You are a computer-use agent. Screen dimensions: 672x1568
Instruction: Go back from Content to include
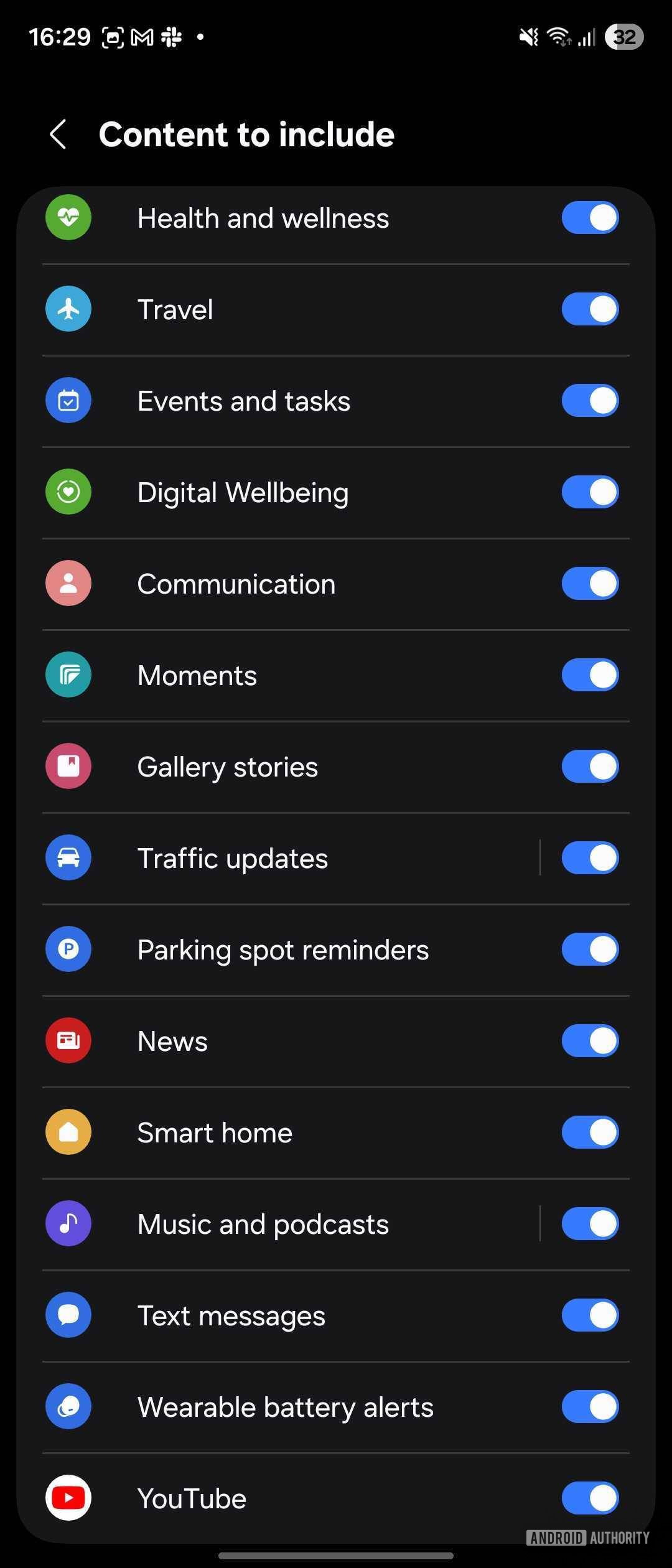click(58, 134)
